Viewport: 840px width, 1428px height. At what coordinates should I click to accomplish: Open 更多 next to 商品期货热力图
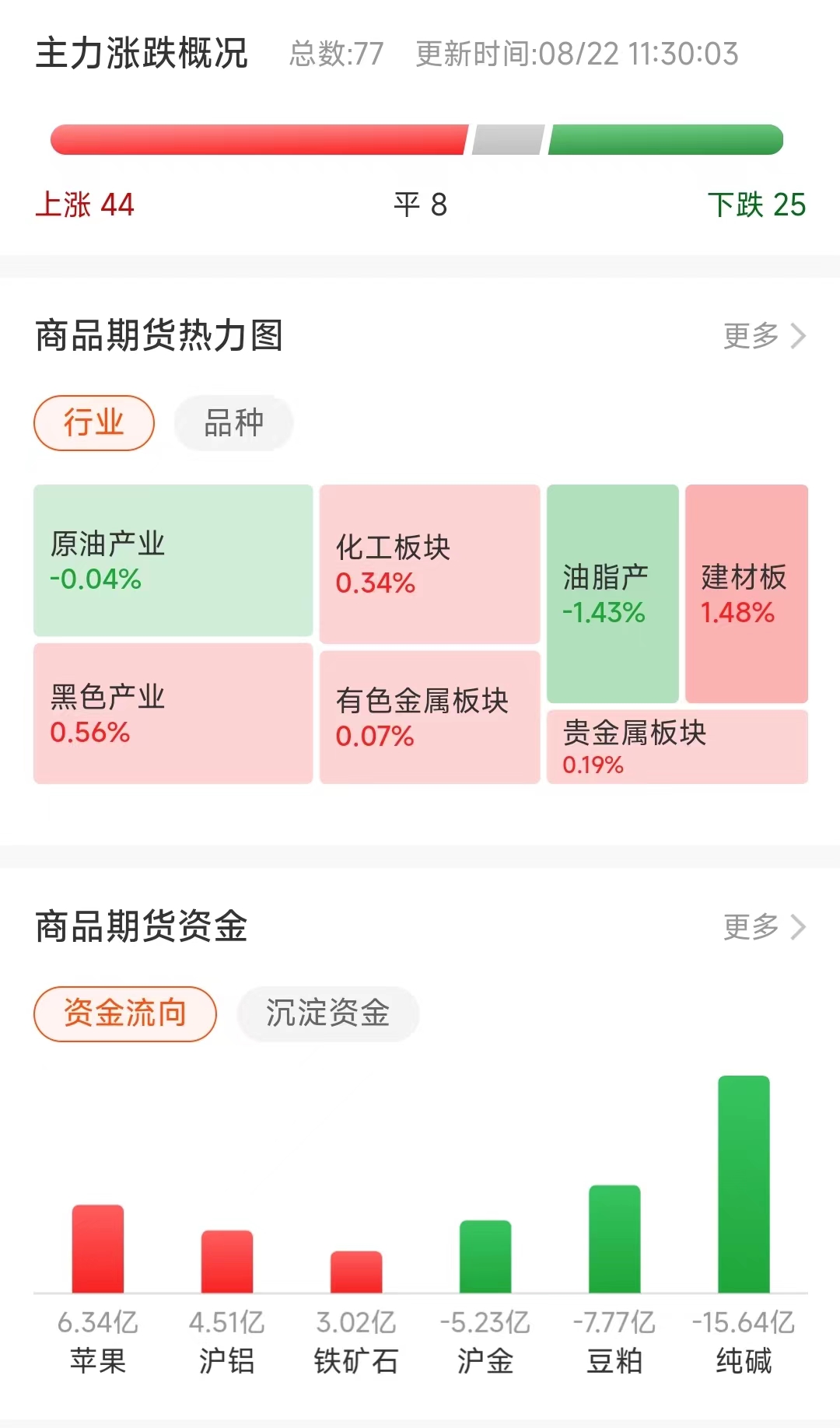[764, 336]
